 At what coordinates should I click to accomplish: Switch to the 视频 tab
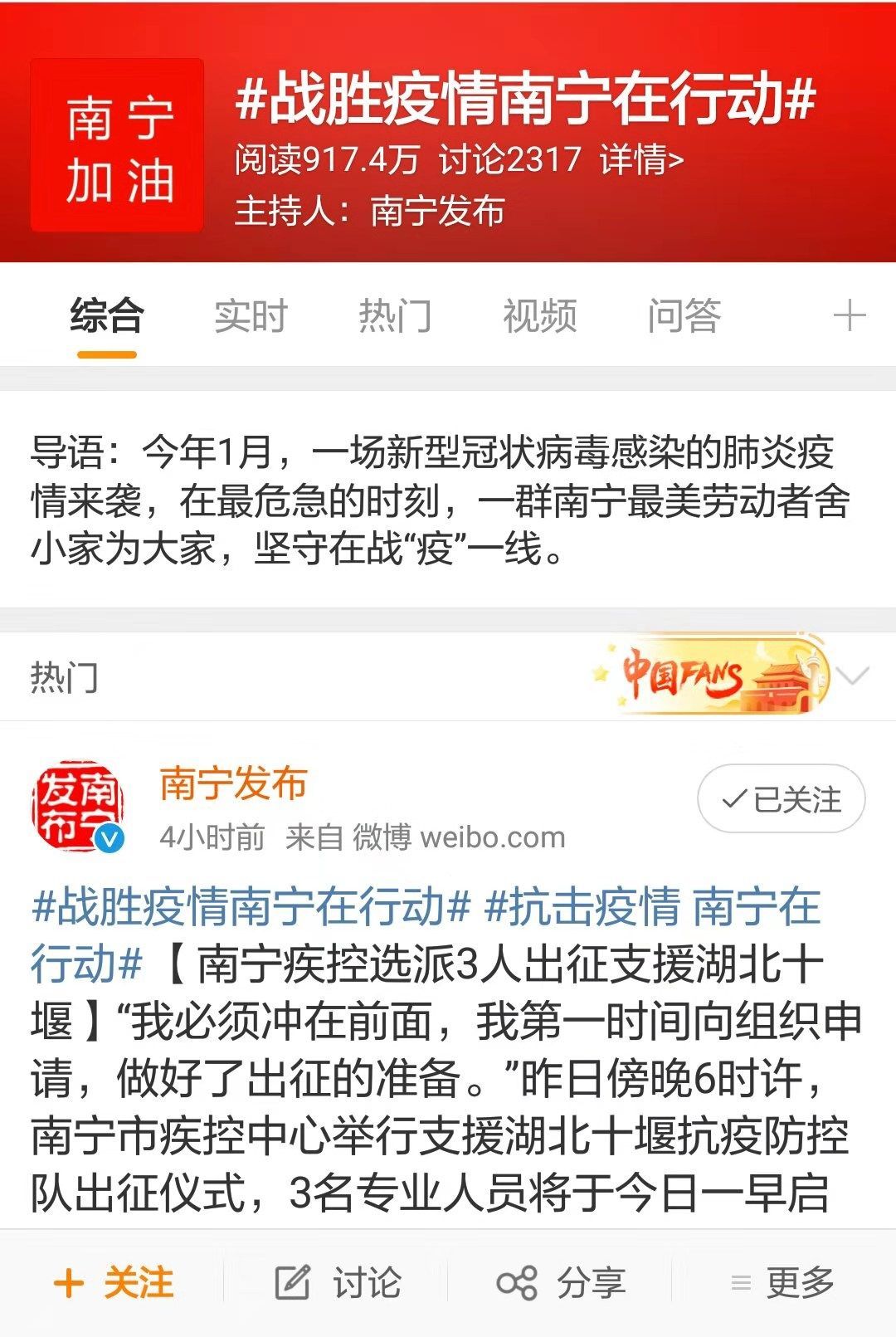tap(539, 316)
